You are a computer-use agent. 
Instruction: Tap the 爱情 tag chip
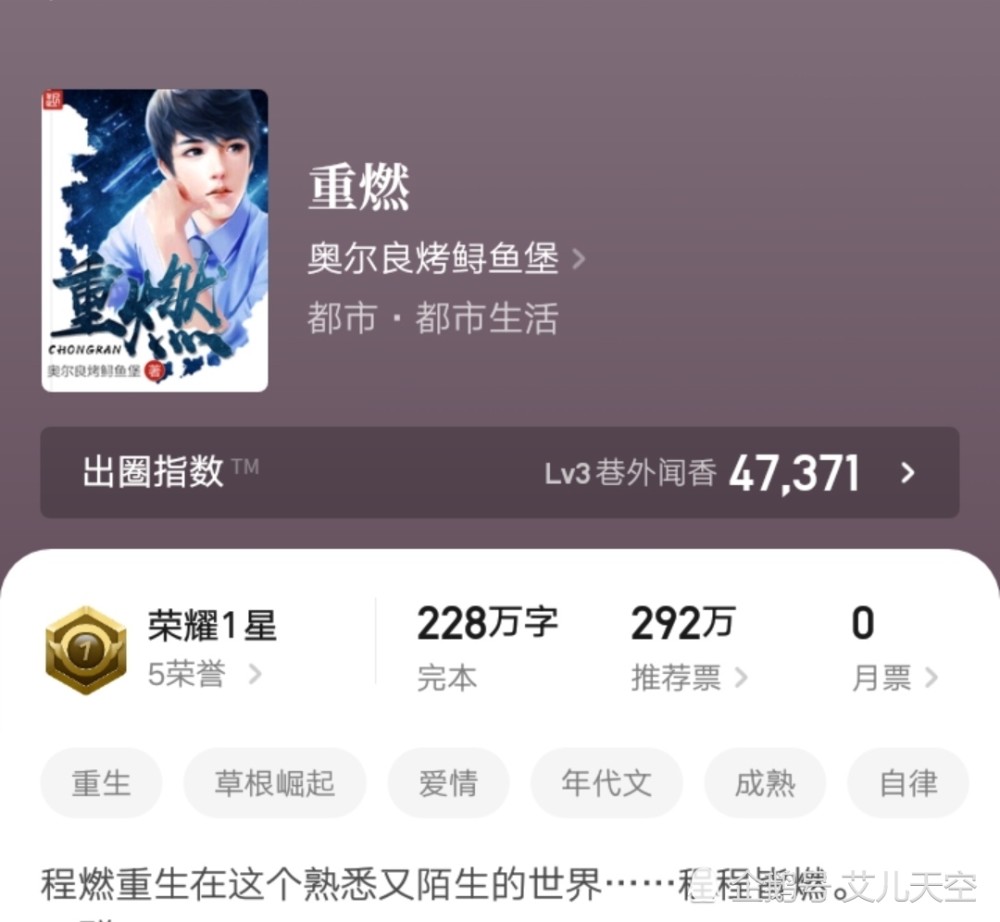point(448,783)
